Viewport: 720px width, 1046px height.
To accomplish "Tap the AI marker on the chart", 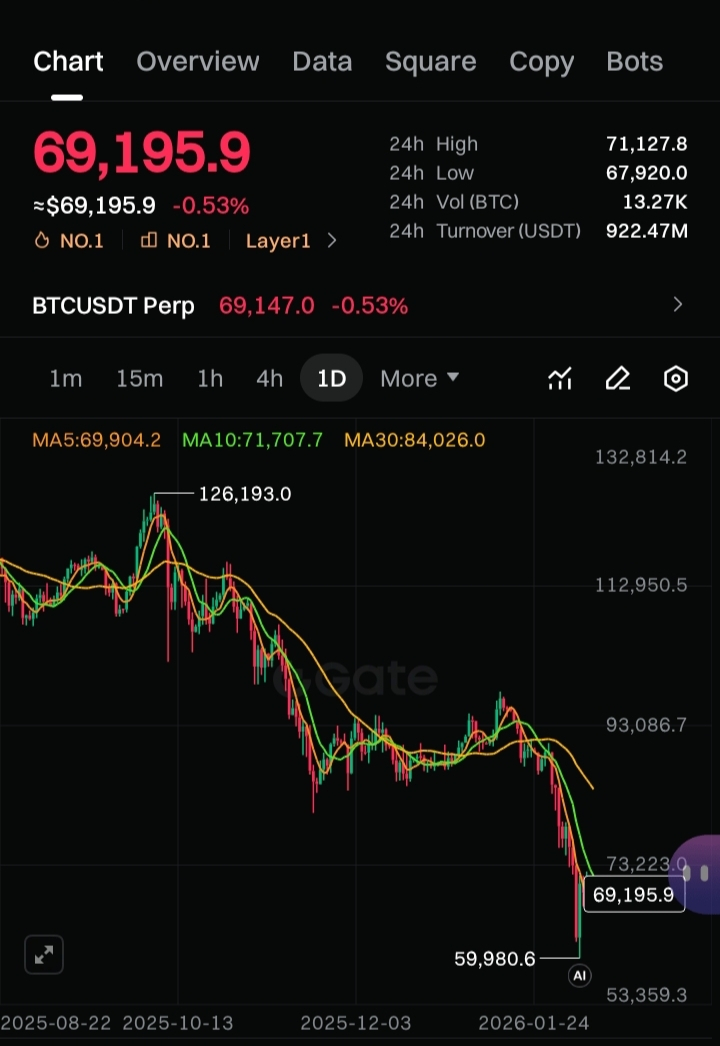I will (x=579, y=975).
